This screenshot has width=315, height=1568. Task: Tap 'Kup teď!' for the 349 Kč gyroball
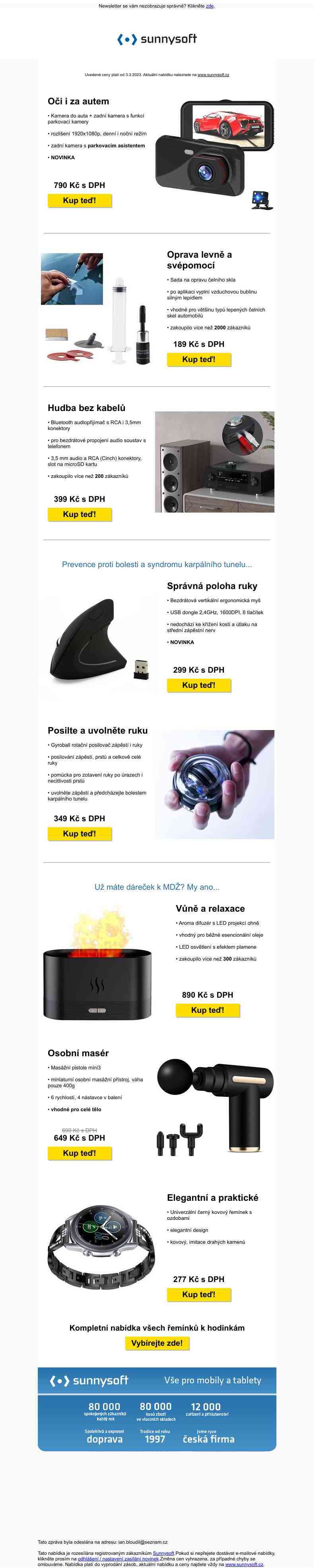pyautogui.click(x=80, y=833)
